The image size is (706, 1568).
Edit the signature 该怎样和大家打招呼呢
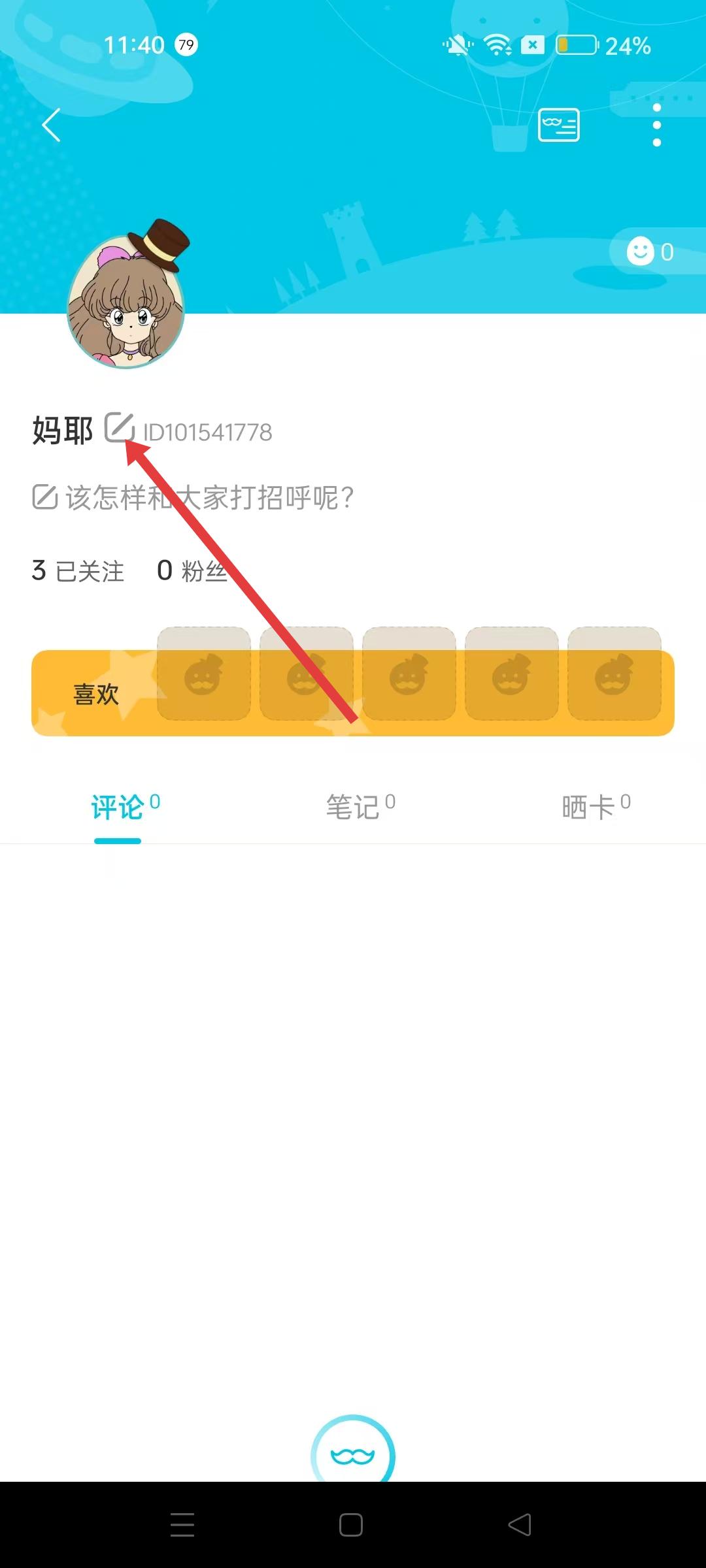pyautogui.click(x=193, y=498)
